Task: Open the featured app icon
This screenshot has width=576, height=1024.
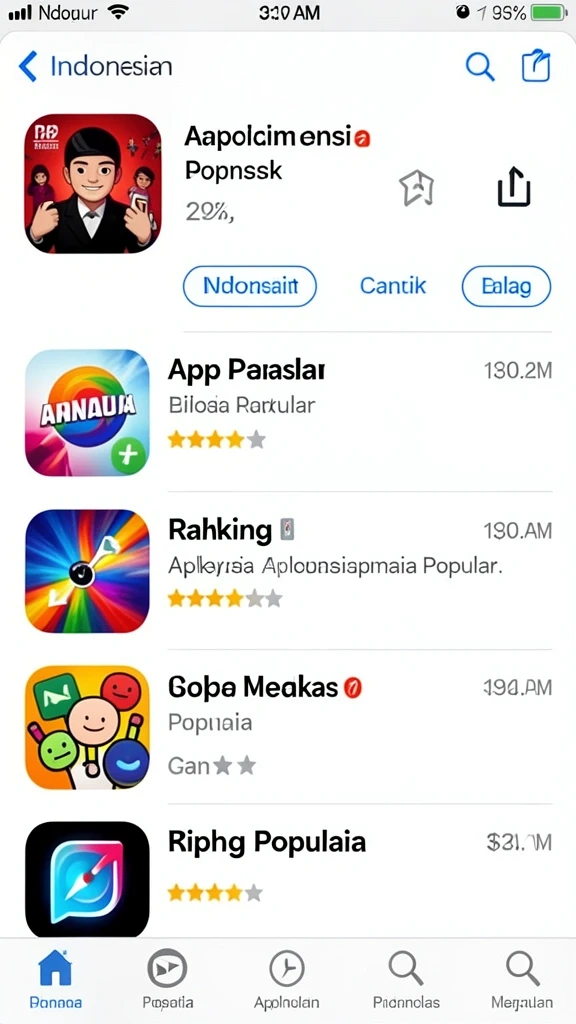Action: click(x=93, y=184)
